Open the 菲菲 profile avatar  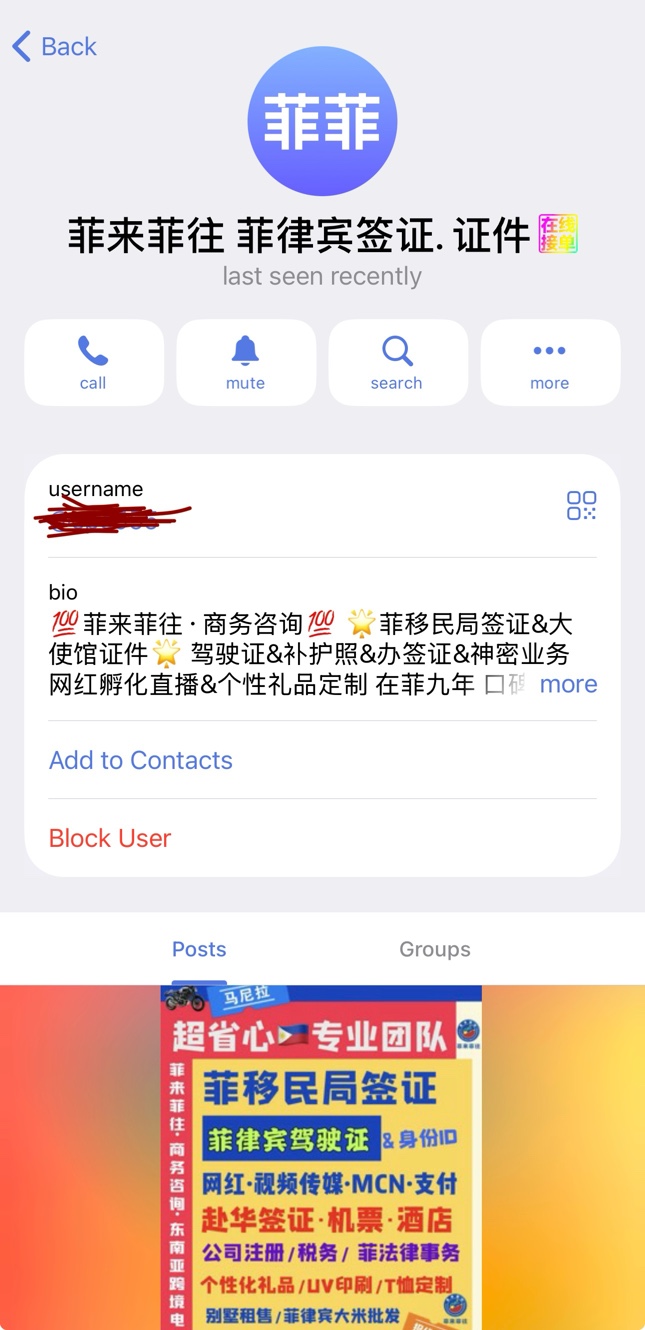[322, 121]
